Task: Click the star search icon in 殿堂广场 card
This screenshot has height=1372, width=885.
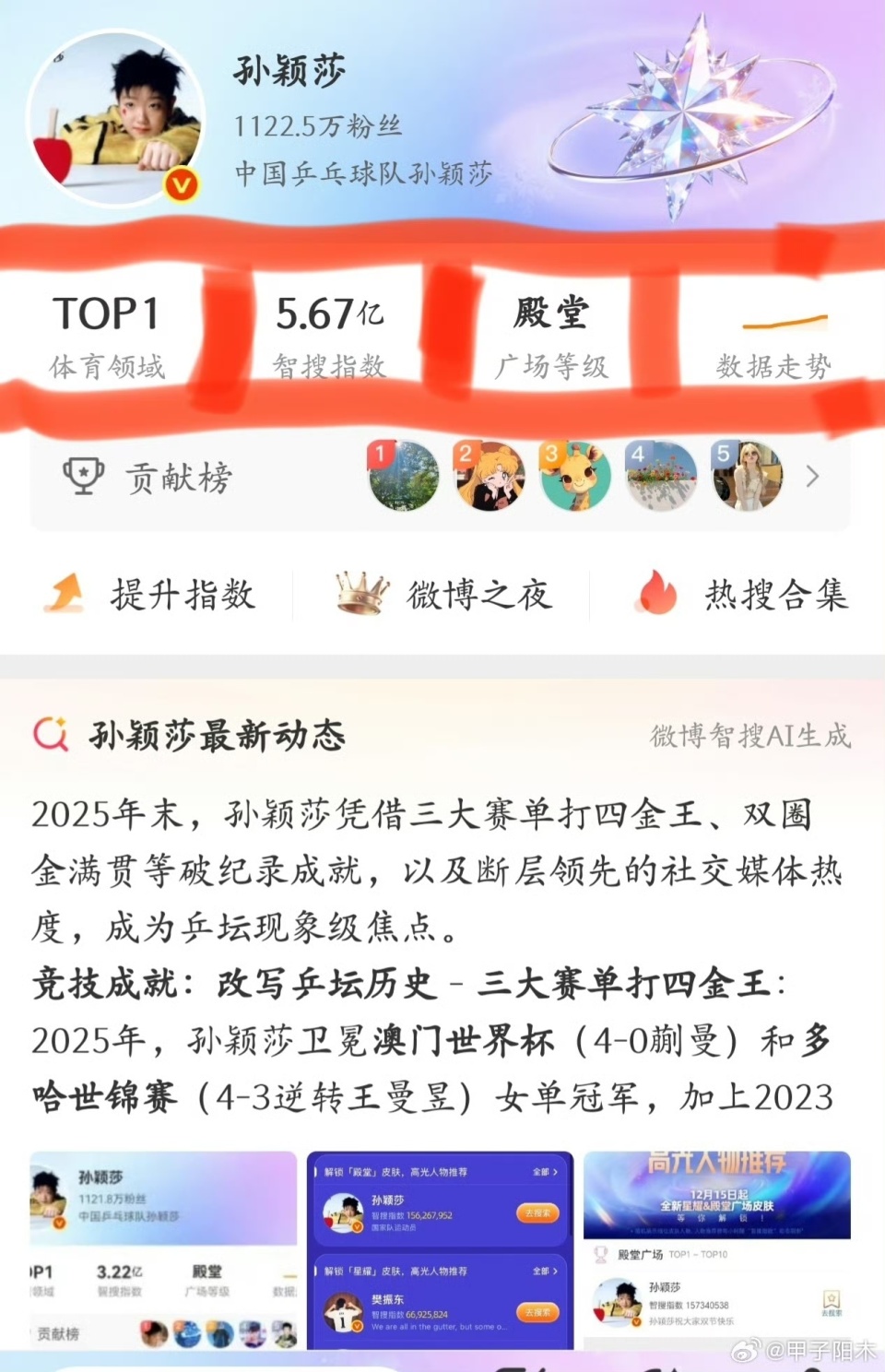Action: pyautogui.click(x=832, y=1297)
